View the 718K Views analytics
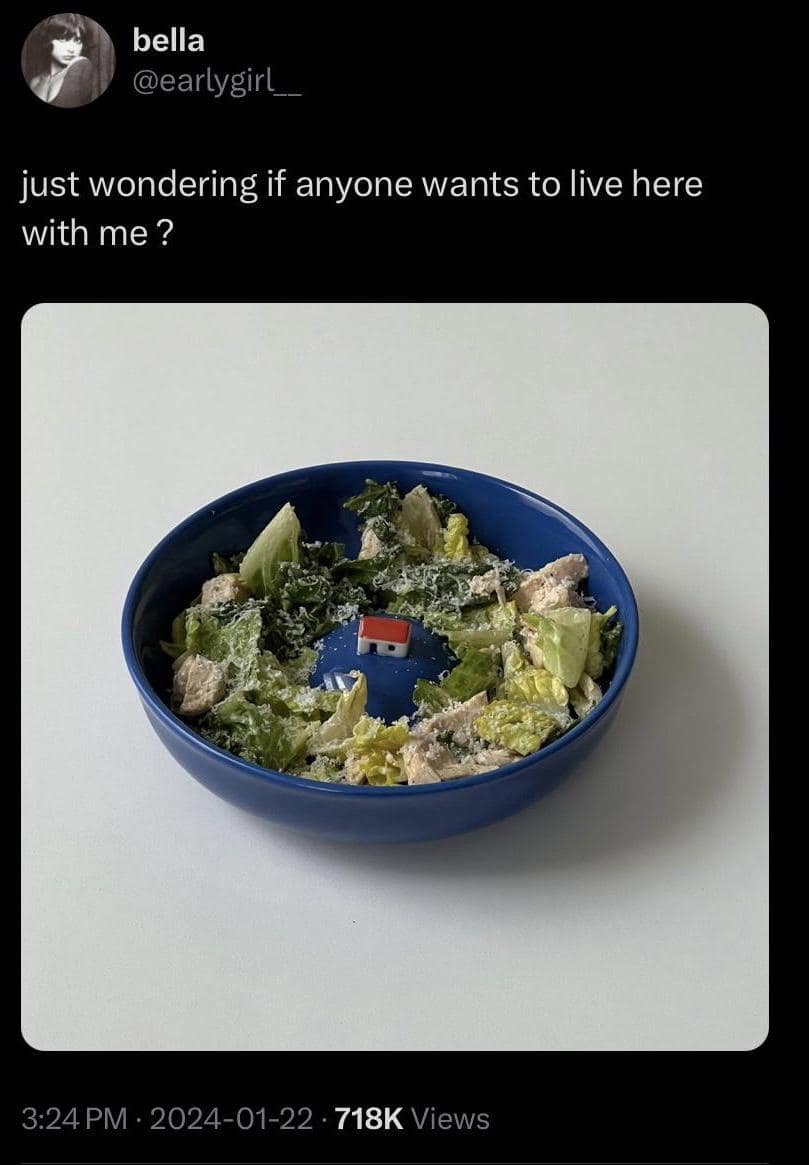809x1165 pixels. [x=412, y=1118]
